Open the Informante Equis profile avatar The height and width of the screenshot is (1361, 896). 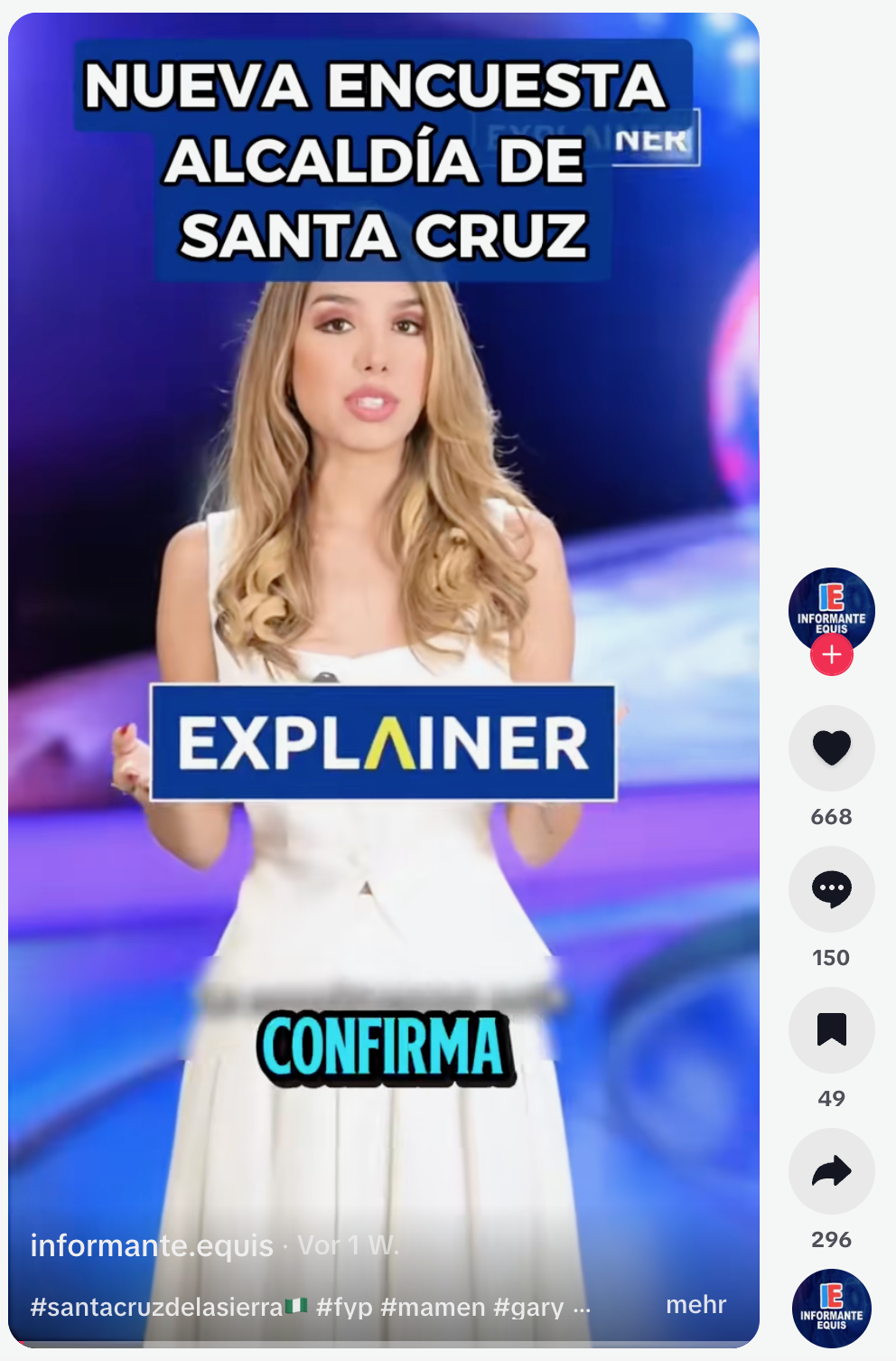[x=831, y=605]
